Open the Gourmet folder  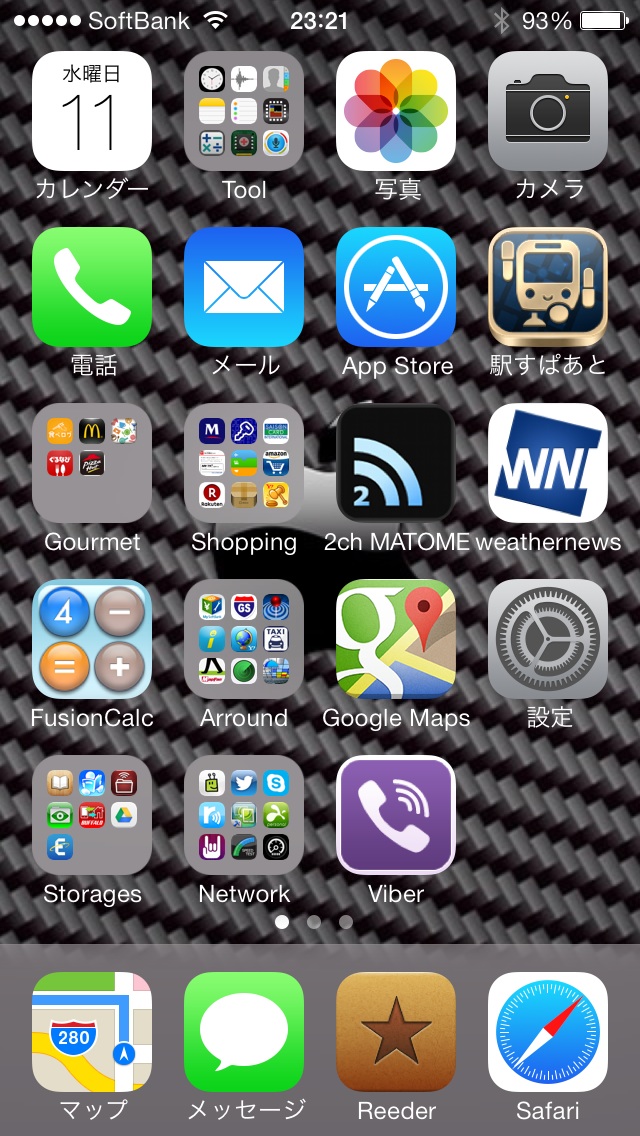[92, 463]
